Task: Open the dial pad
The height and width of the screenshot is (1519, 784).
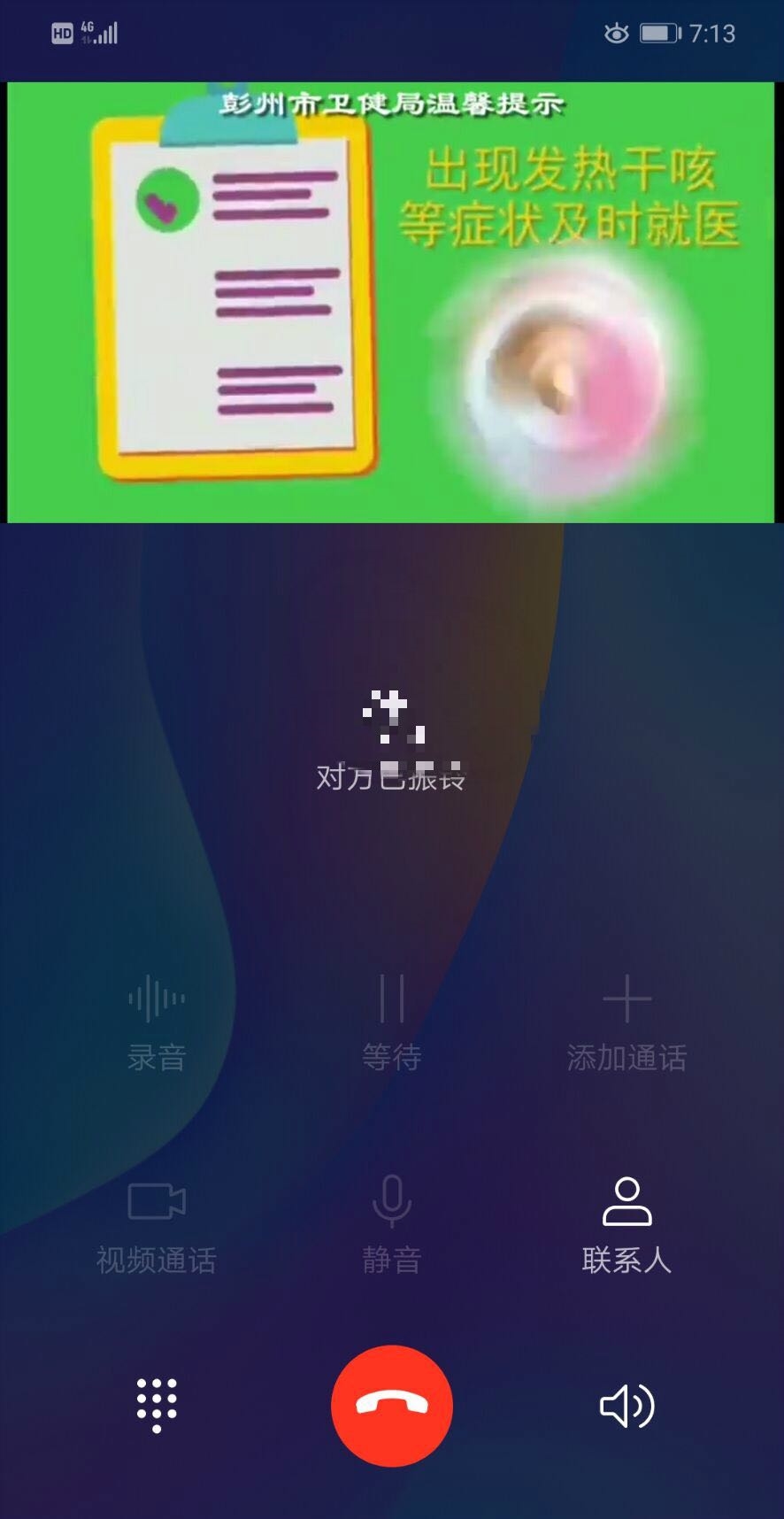Action: tap(157, 1405)
